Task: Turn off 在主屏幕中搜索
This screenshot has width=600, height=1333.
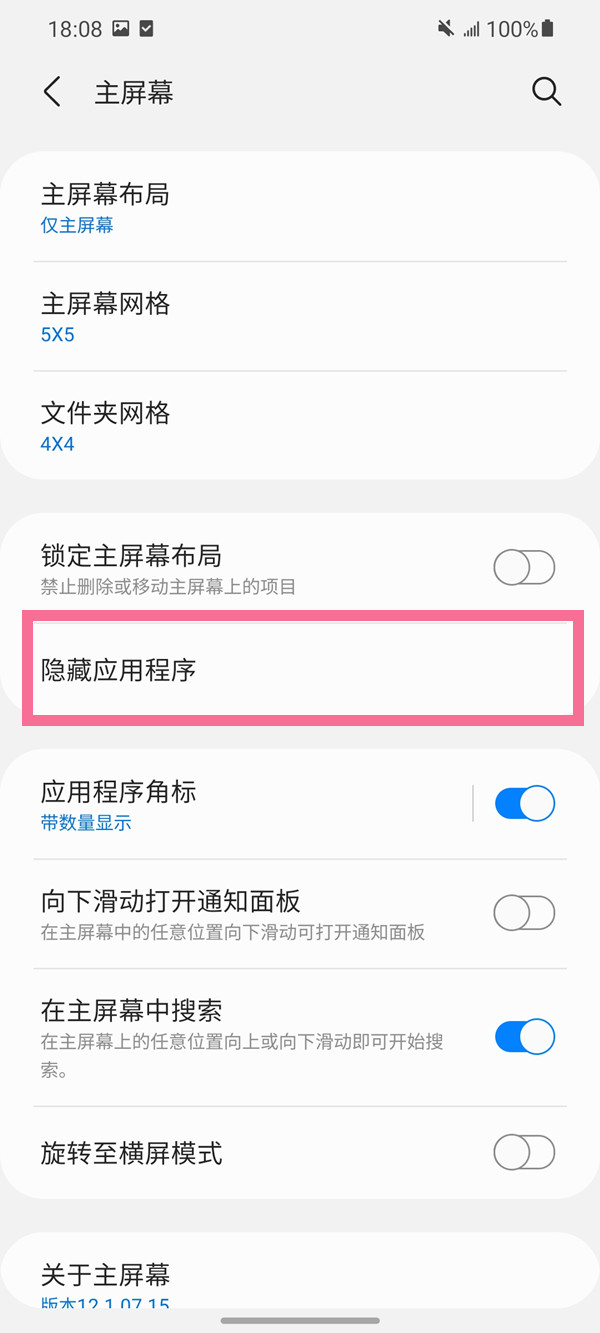Action: pyautogui.click(x=524, y=1036)
